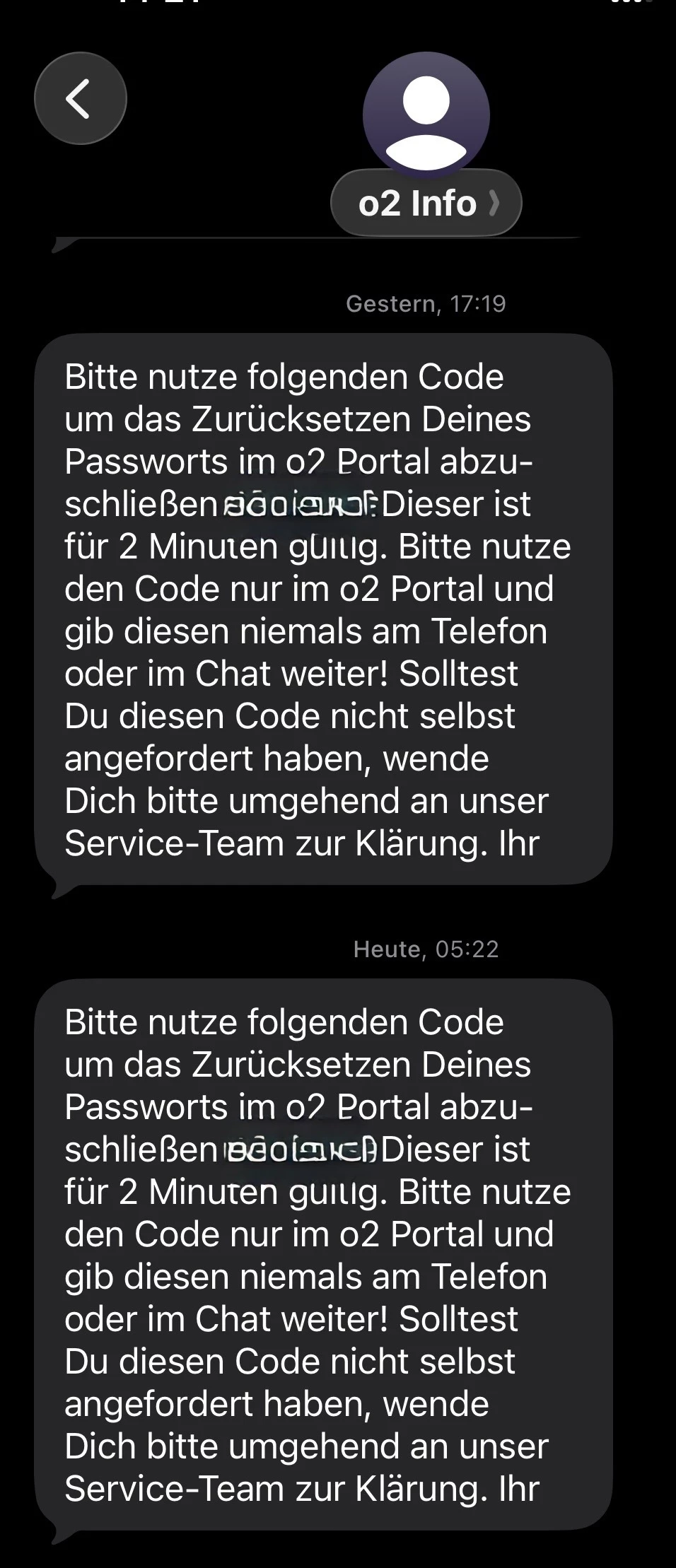Image resolution: width=676 pixels, height=1568 pixels.
Task: Tap the o2 Info contact avatar
Action: tap(426, 113)
